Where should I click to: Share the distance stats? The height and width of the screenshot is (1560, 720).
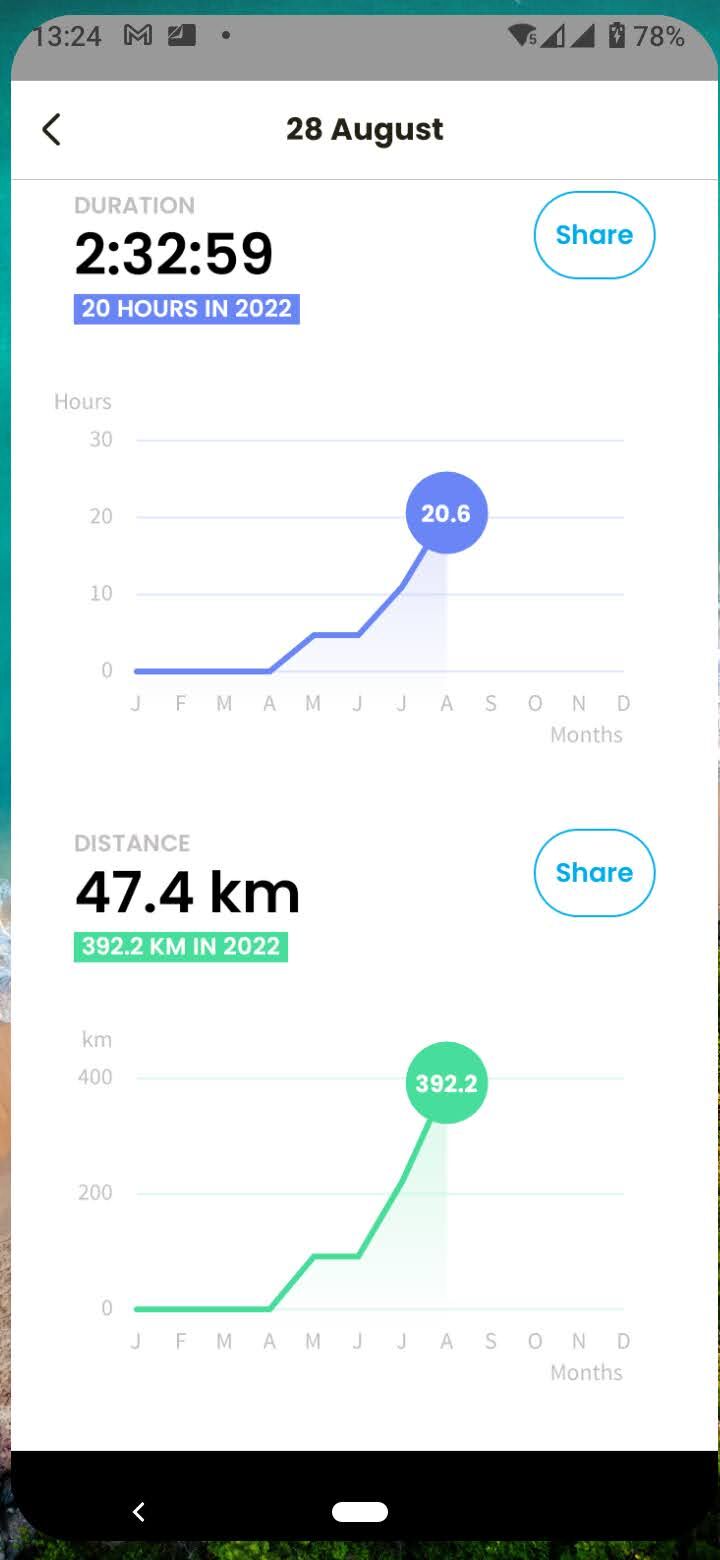coord(594,873)
